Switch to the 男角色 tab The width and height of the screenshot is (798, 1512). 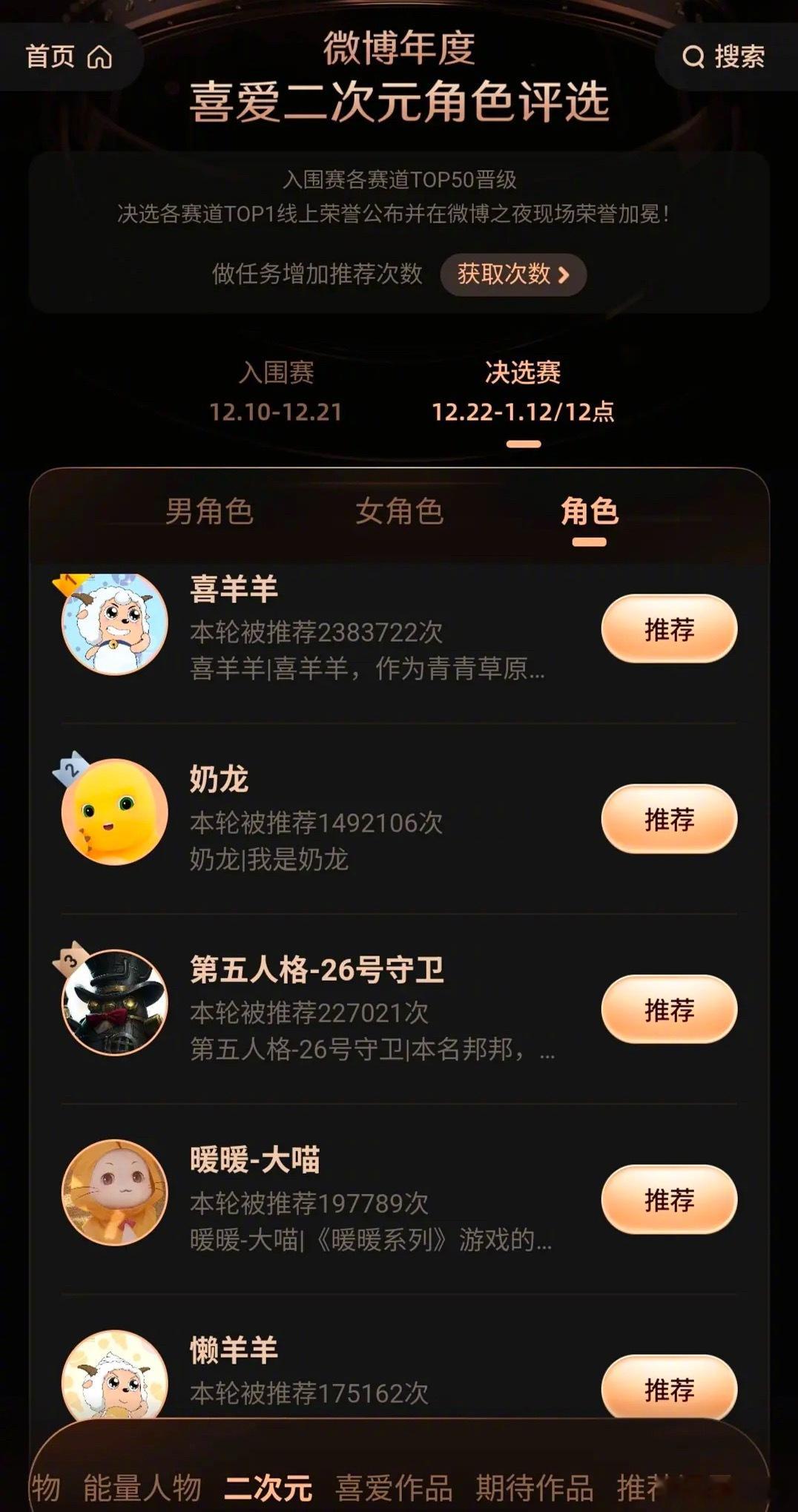(208, 512)
